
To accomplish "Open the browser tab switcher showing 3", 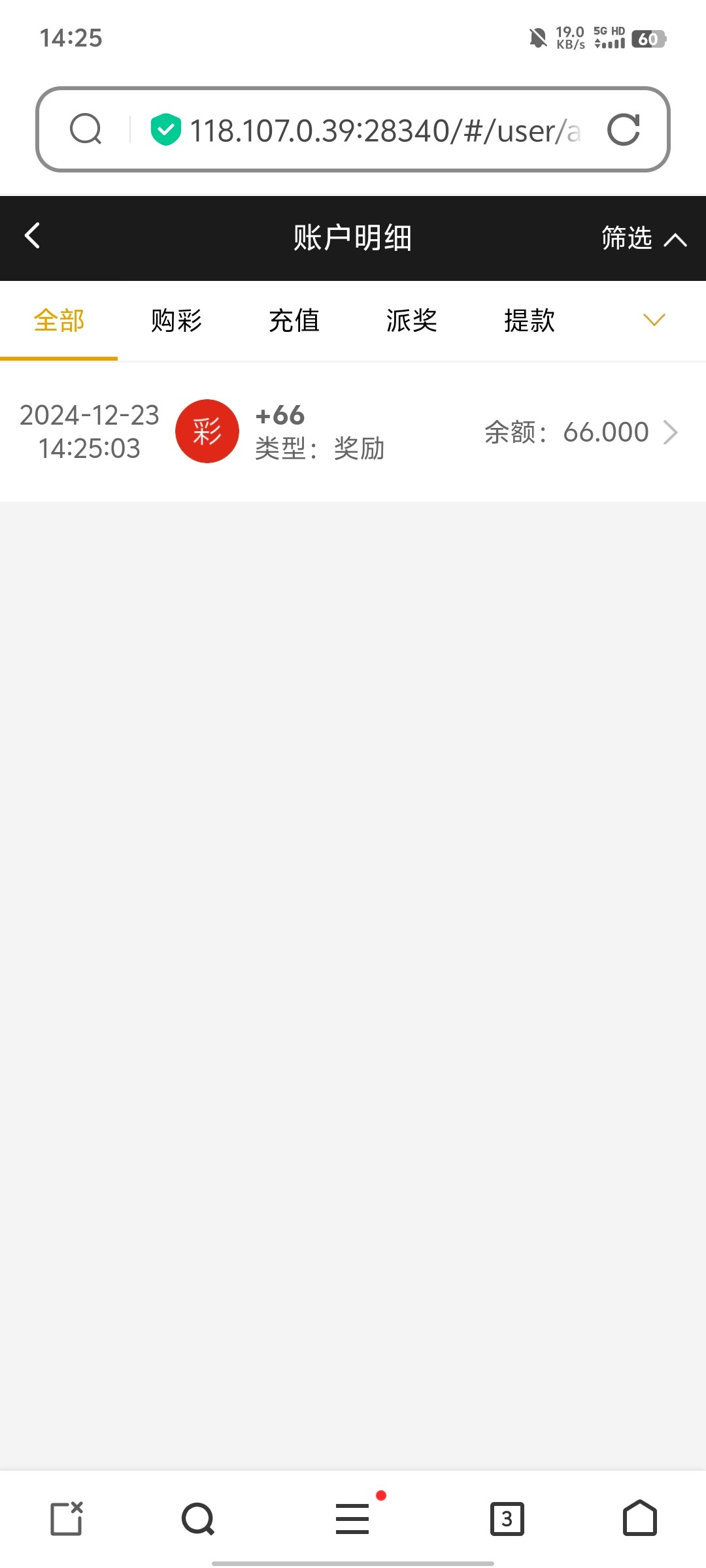I will (507, 1519).
